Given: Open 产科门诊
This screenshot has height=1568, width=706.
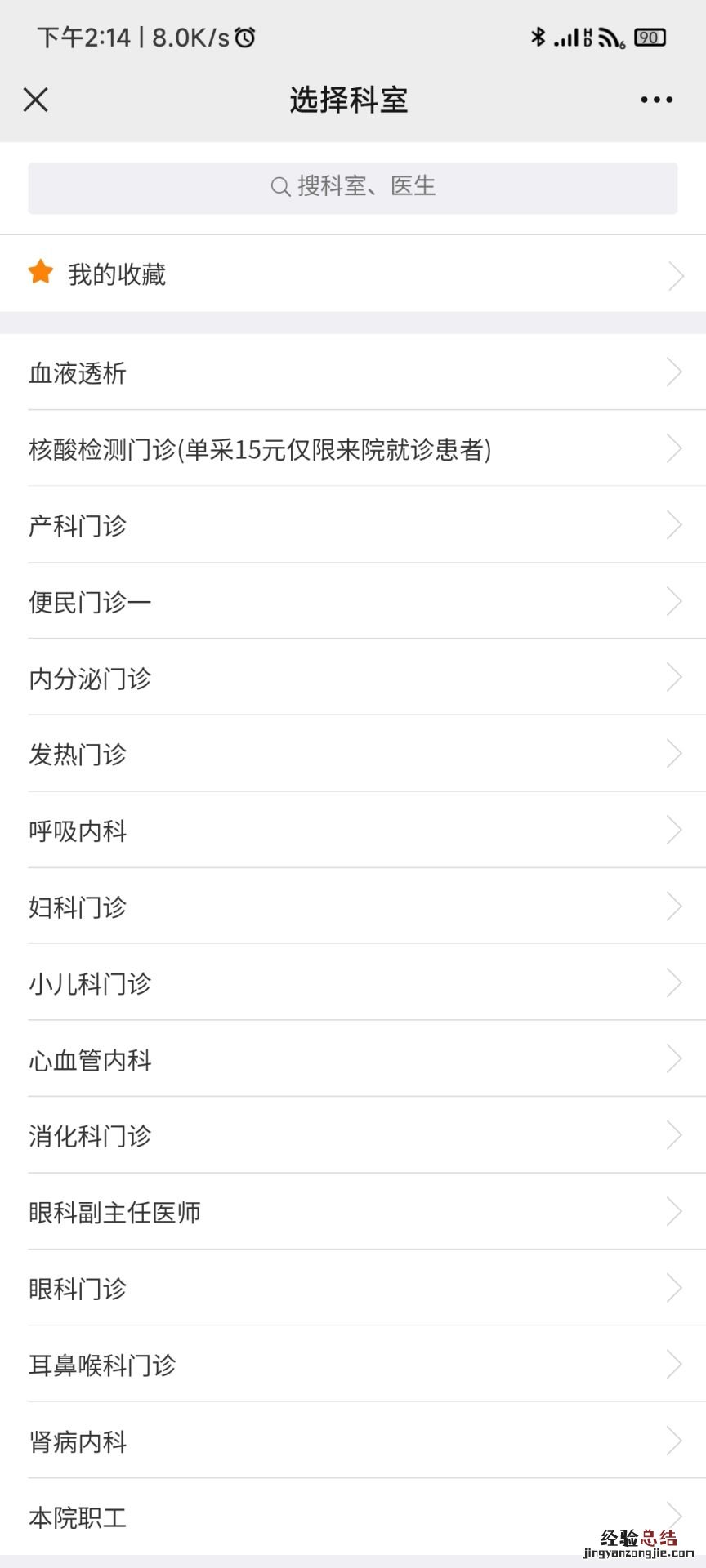Looking at the screenshot, I should pyautogui.click(x=353, y=525).
